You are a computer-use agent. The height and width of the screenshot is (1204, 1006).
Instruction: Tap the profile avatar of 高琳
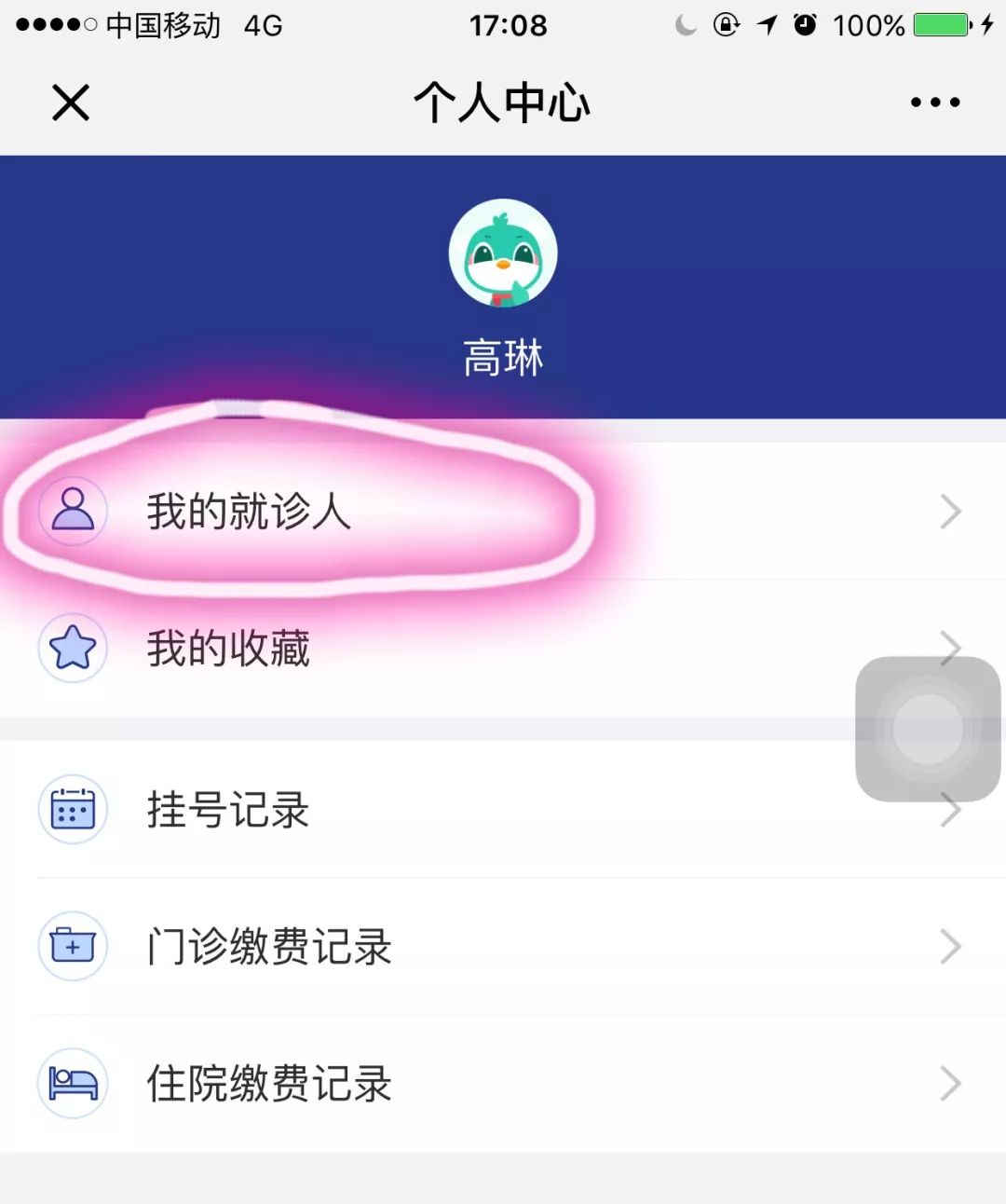503,253
